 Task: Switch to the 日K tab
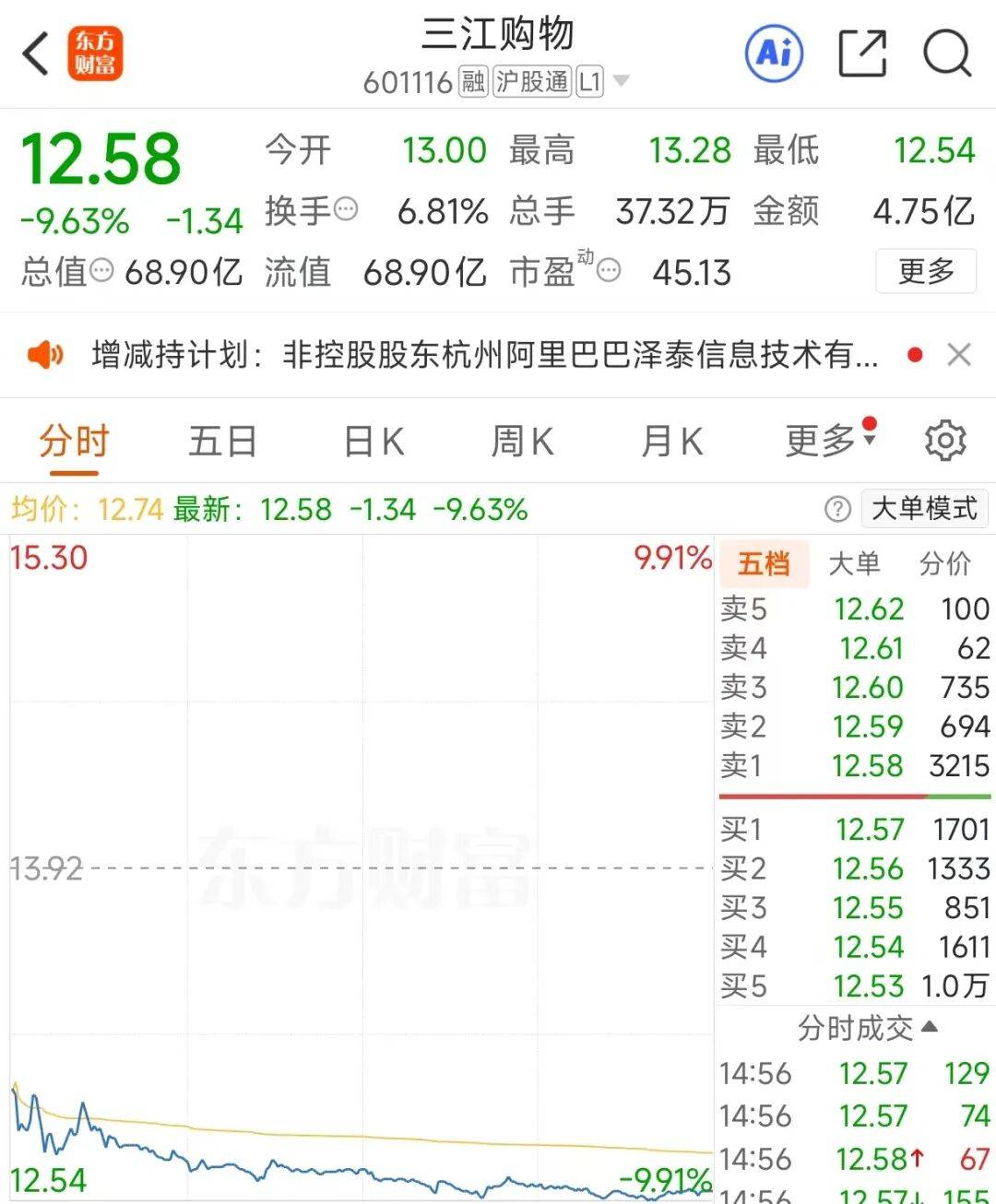coord(372,441)
